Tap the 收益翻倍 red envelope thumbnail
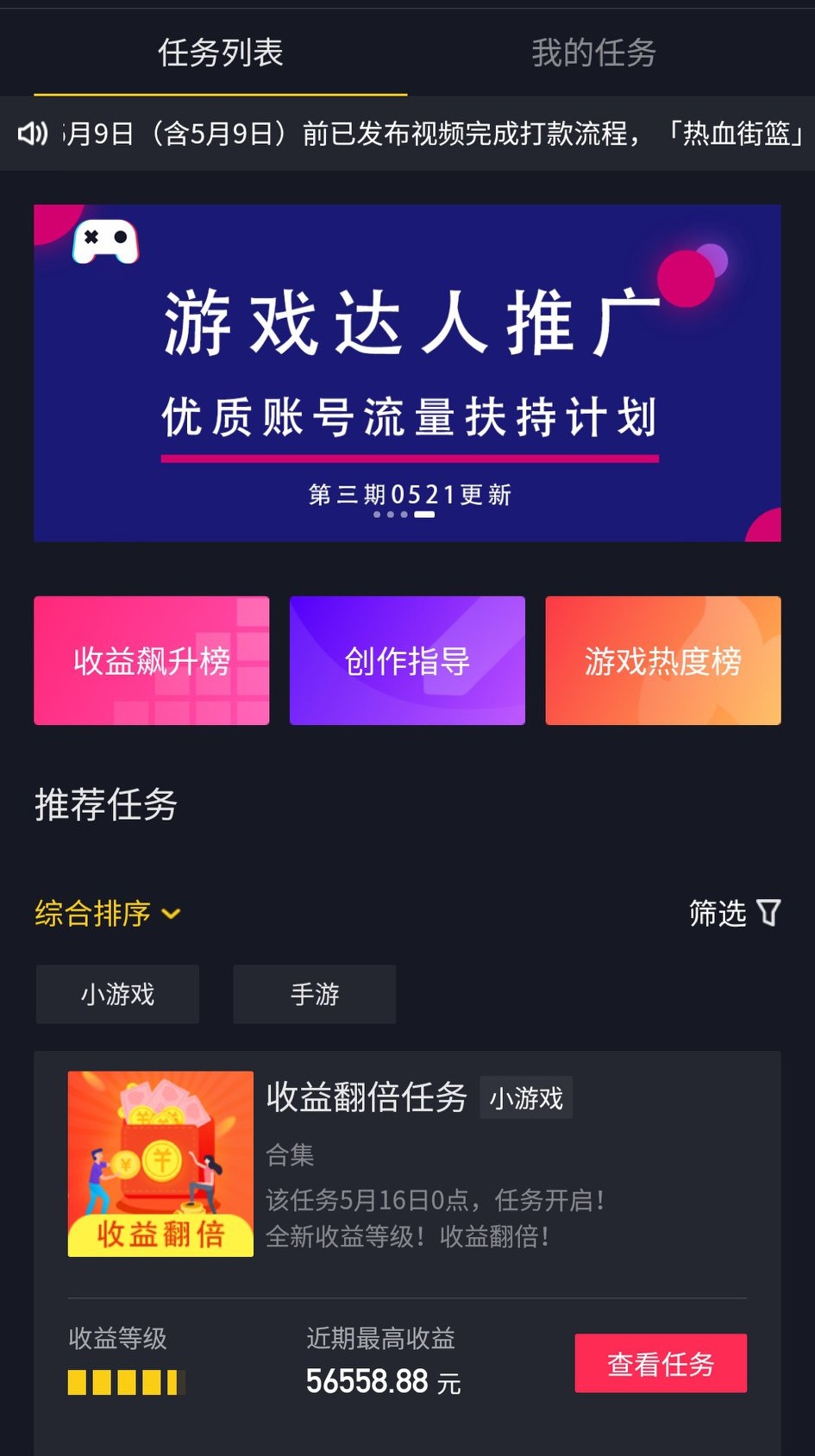The height and width of the screenshot is (1456, 815). coord(160,1163)
